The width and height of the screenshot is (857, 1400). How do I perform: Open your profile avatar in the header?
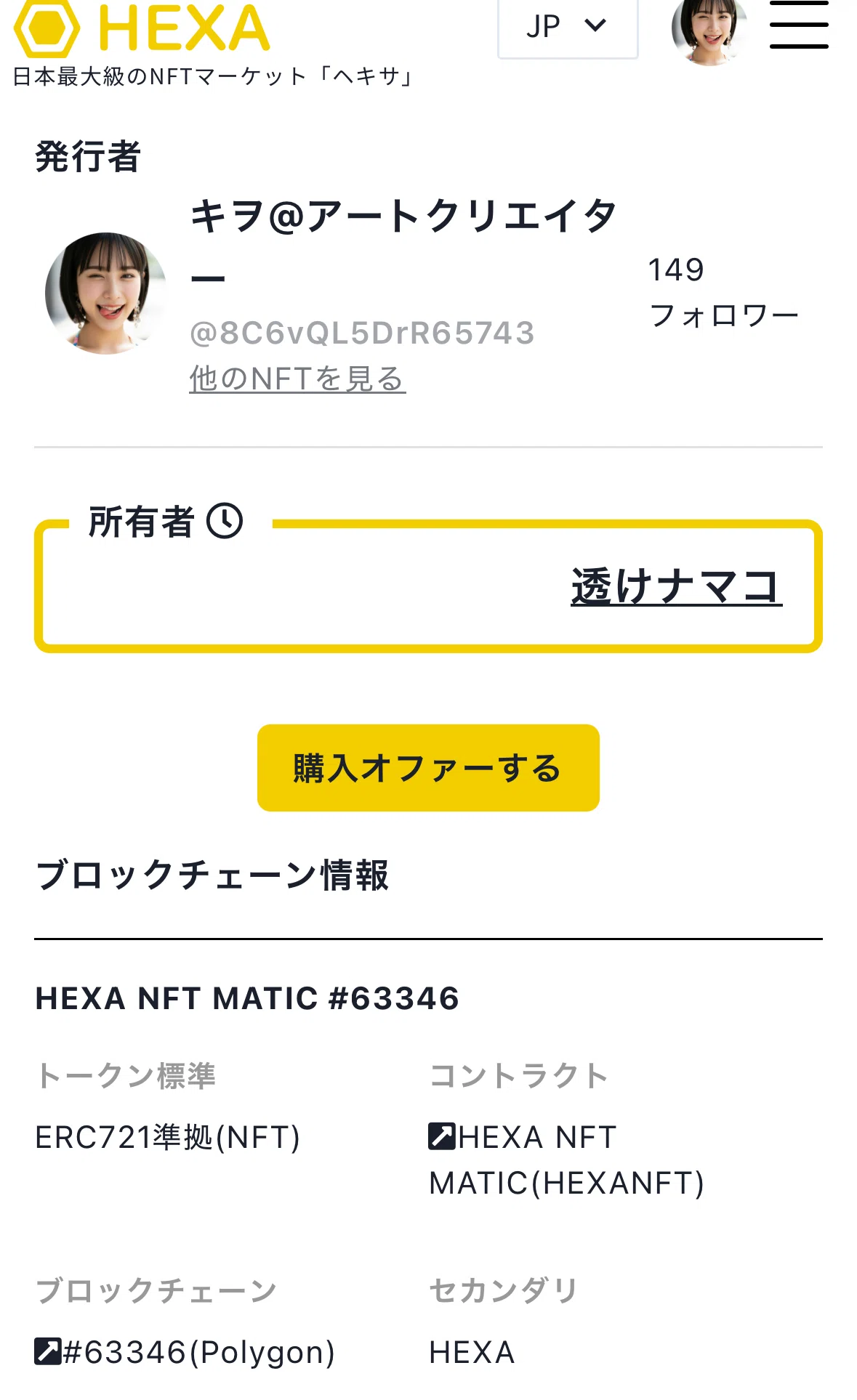(x=710, y=29)
